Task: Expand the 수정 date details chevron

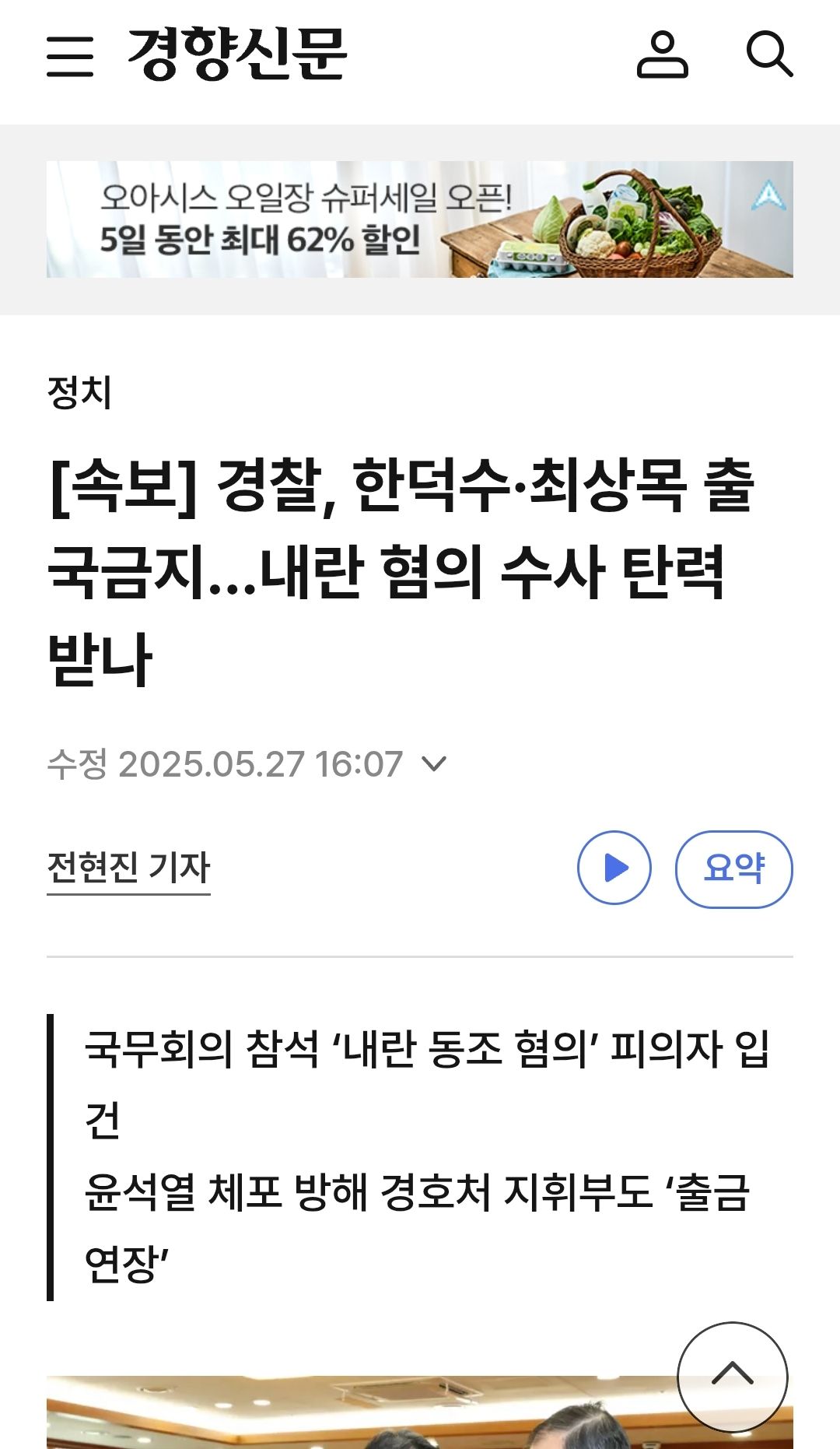Action: pyautogui.click(x=434, y=764)
